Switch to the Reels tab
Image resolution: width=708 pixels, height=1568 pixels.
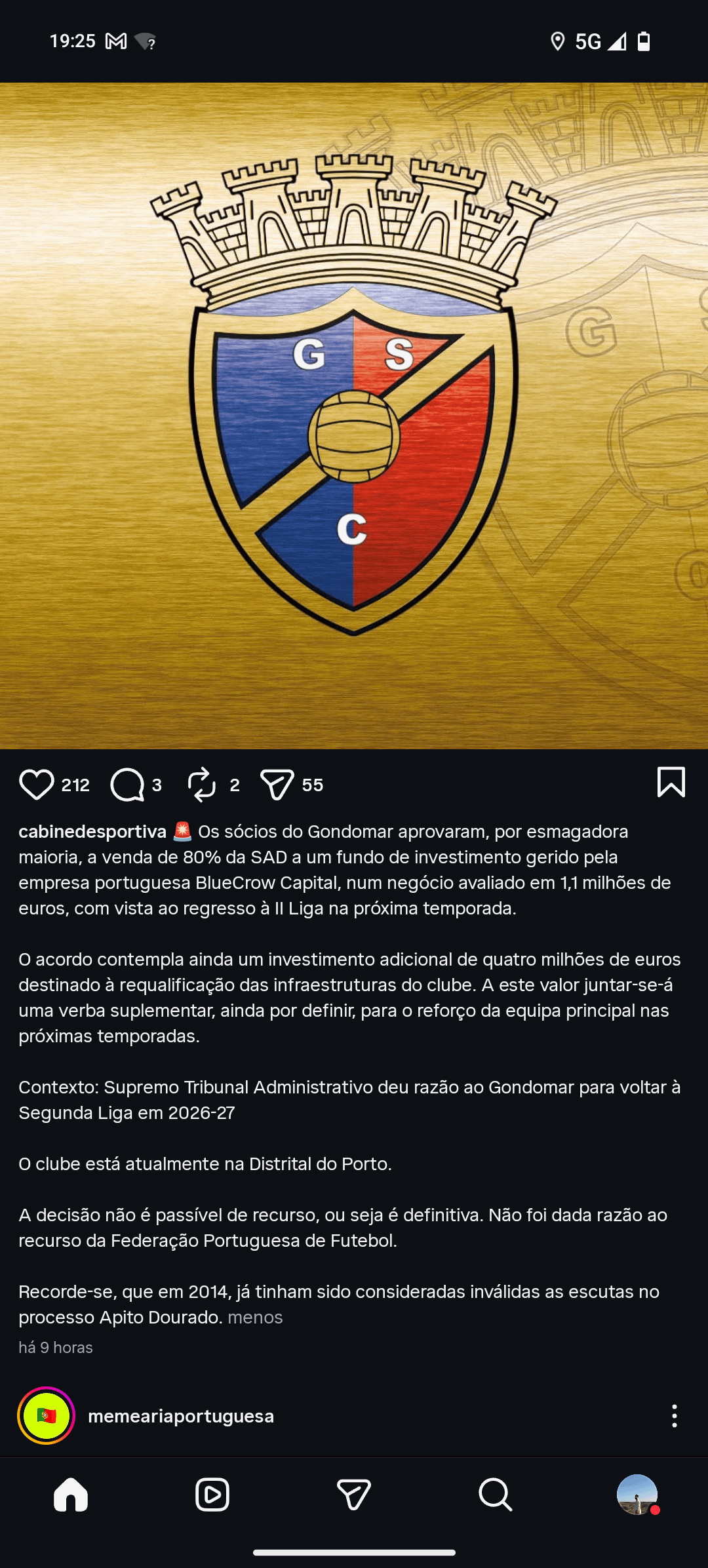(212, 1495)
